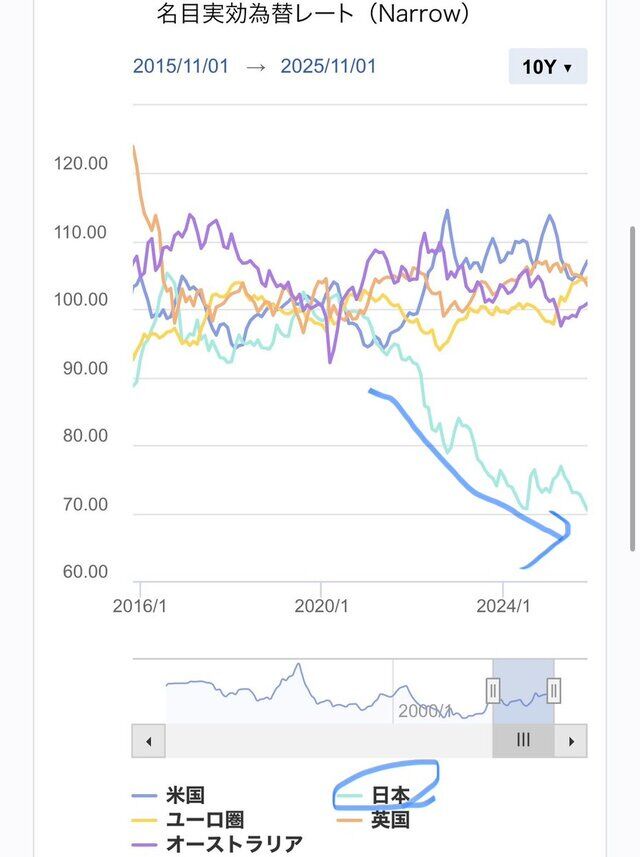Select the left handle of the range selector
Image resolution: width=640 pixels, height=857 pixels.
493,690
